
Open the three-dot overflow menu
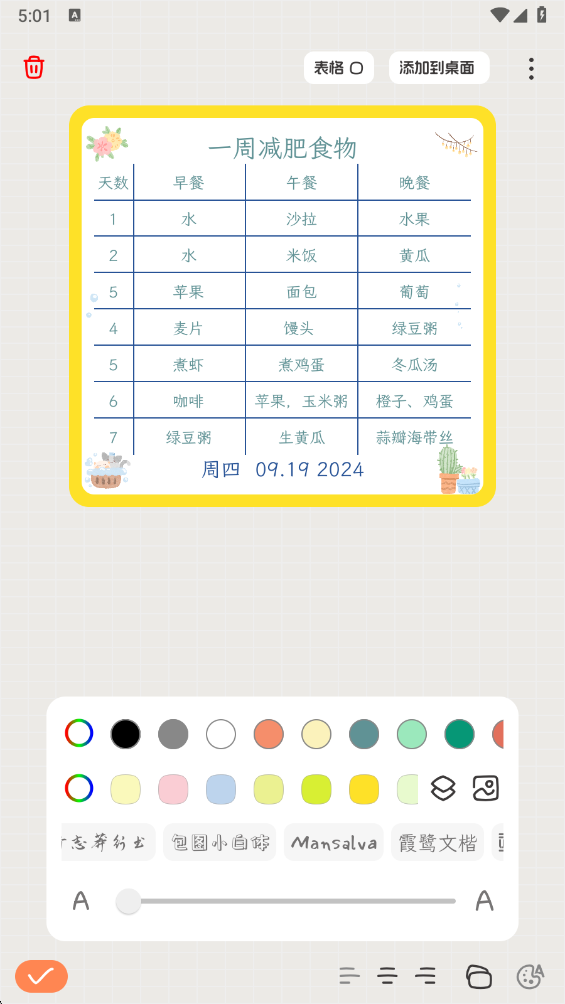pos(531,69)
